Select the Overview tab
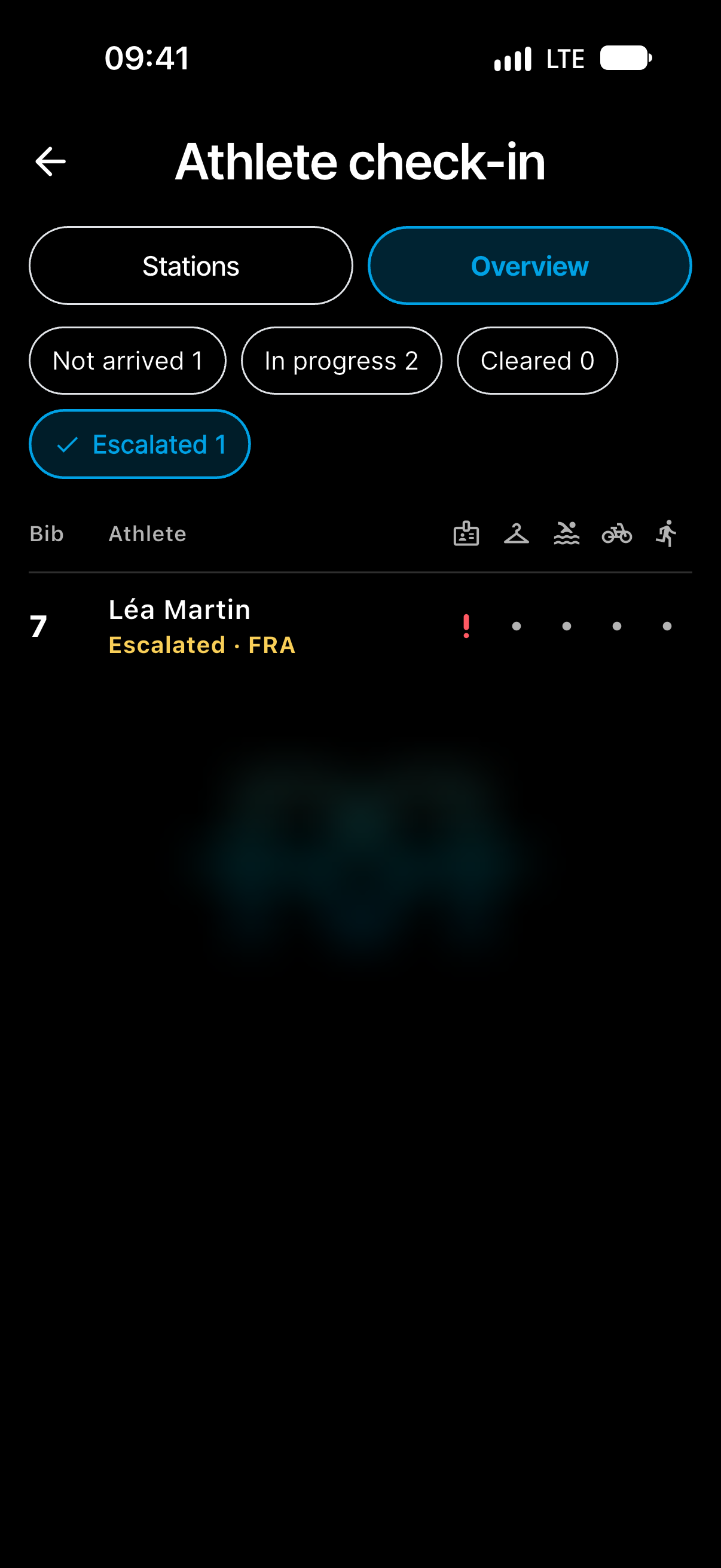 pyautogui.click(x=530, y=266)
